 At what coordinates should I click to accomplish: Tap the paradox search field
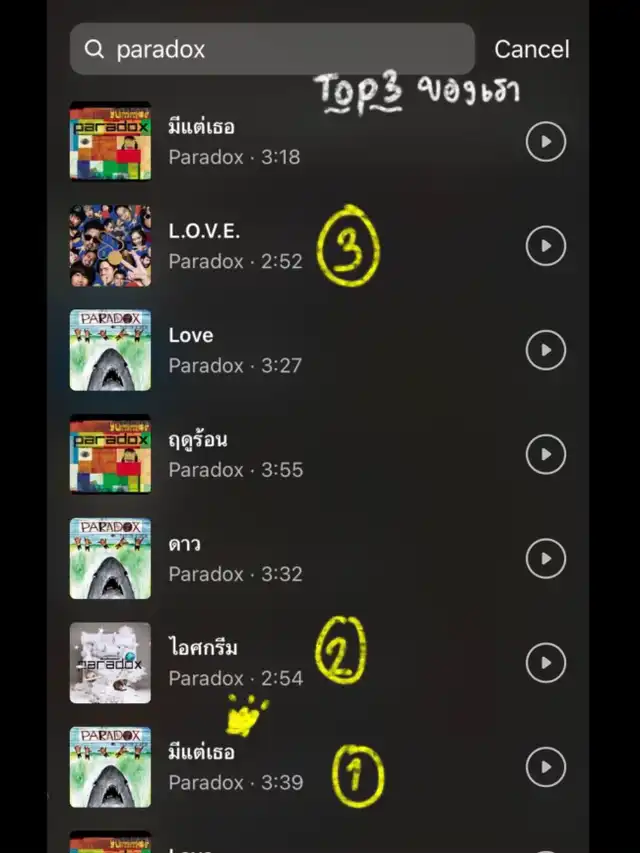point(272,49)
